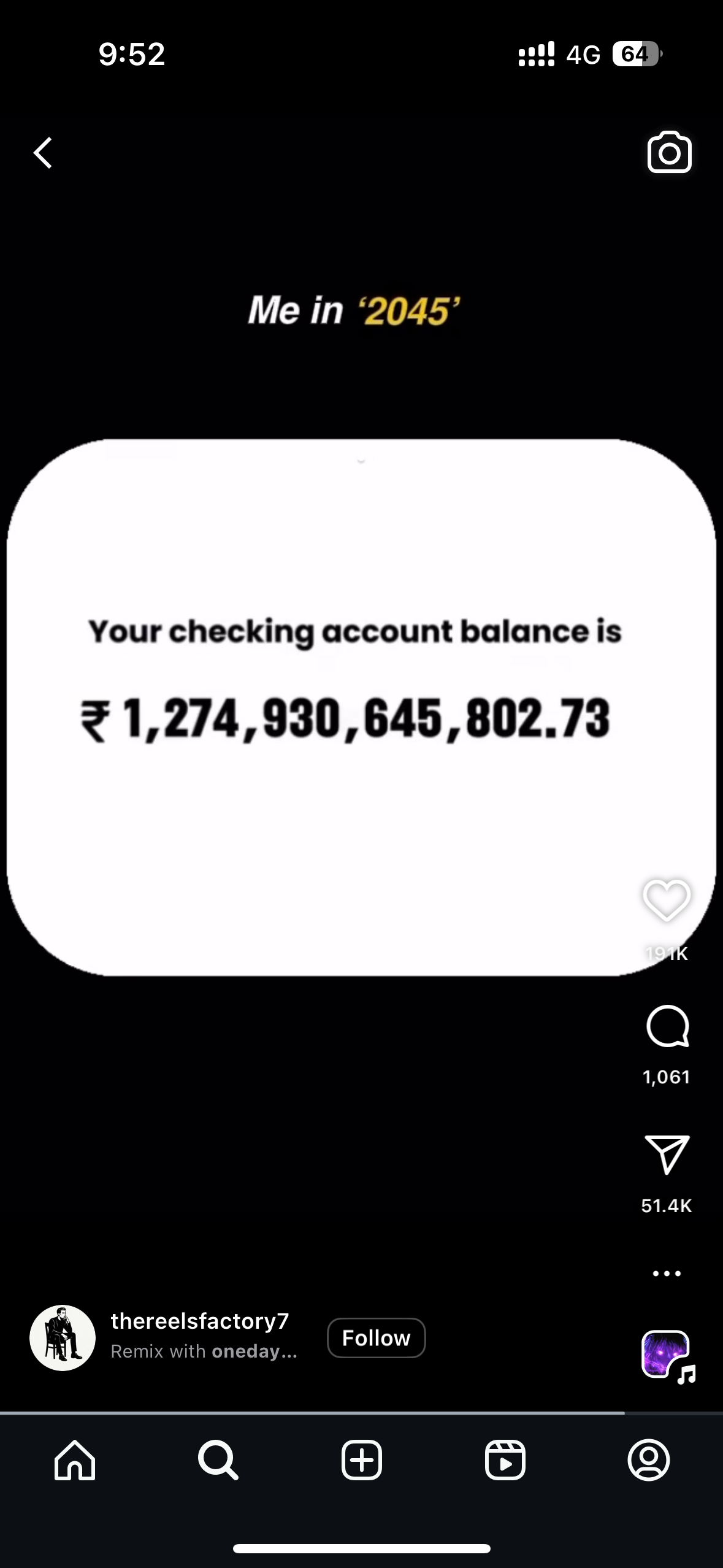Switch to the Home tab
The image size is (723, 1568).
click(x=75, y=1460)
